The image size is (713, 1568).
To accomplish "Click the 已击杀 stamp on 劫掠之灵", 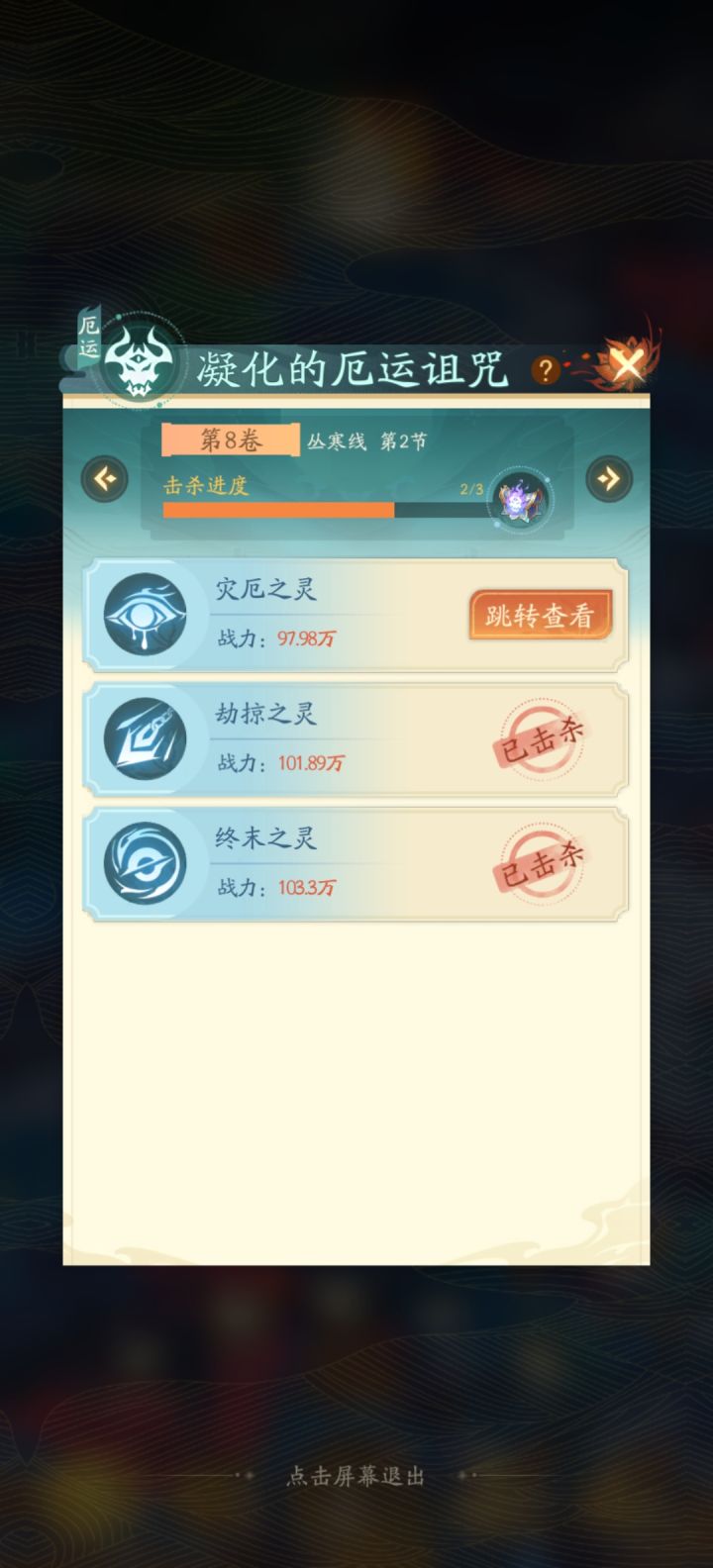I will point(540,738).
